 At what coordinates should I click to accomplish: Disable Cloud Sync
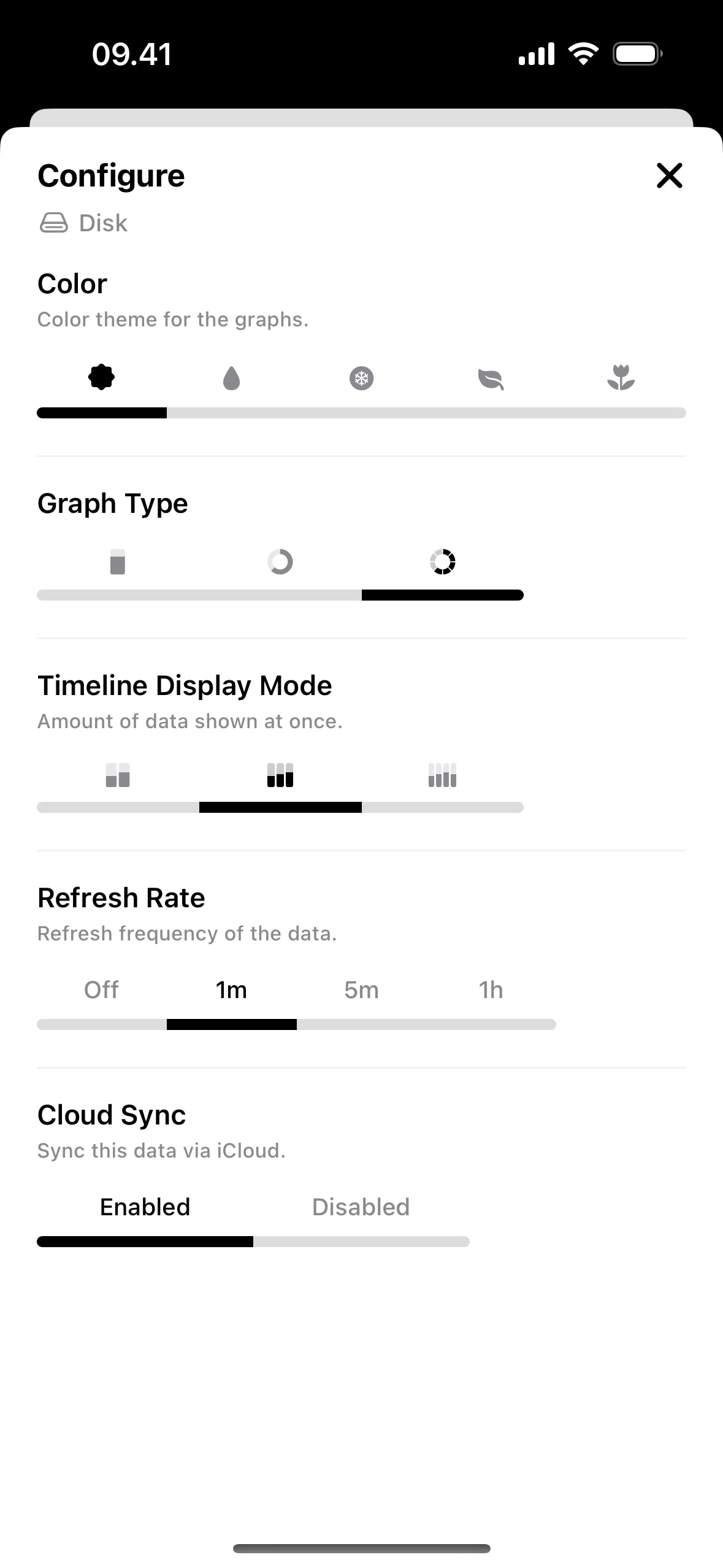[x=361, y=1206]
